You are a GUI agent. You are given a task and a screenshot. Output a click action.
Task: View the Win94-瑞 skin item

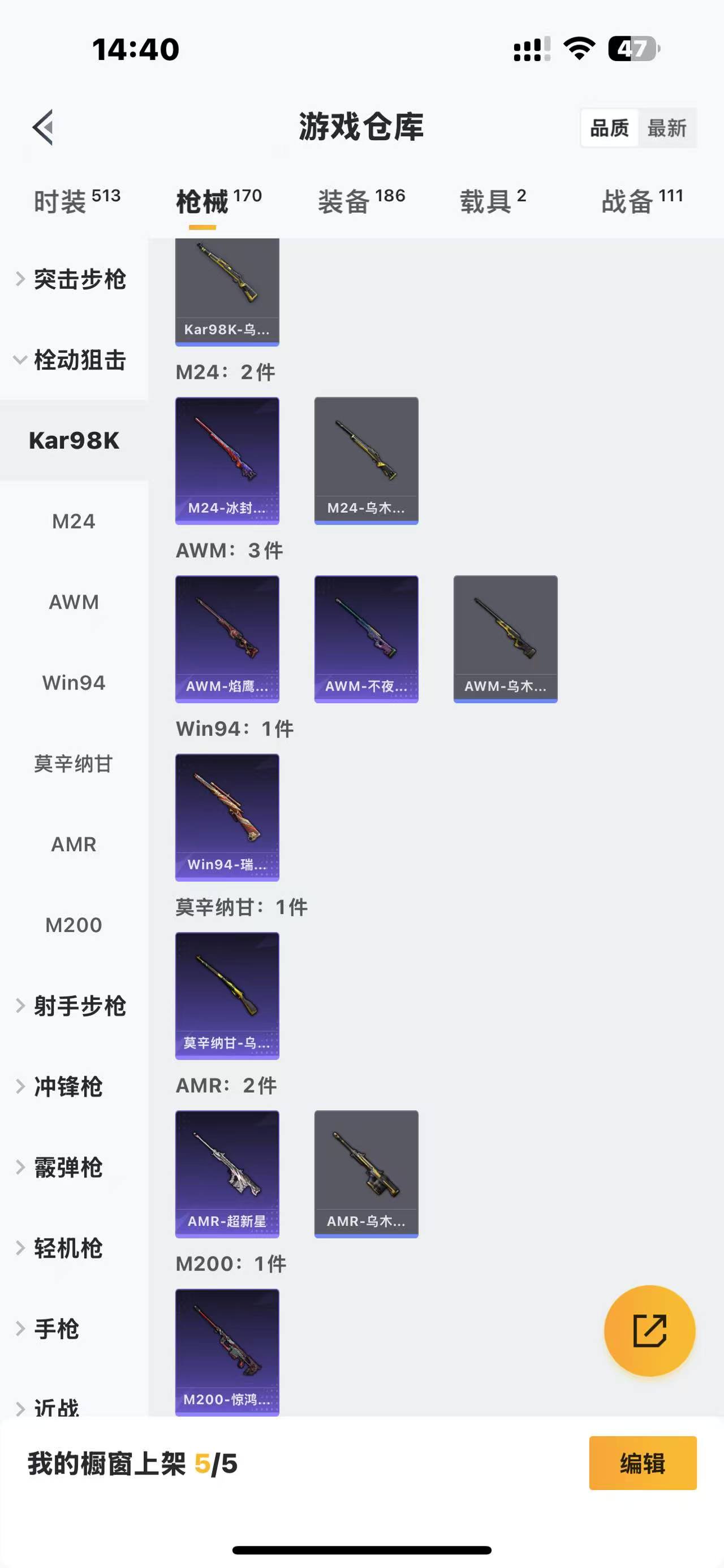227,817
